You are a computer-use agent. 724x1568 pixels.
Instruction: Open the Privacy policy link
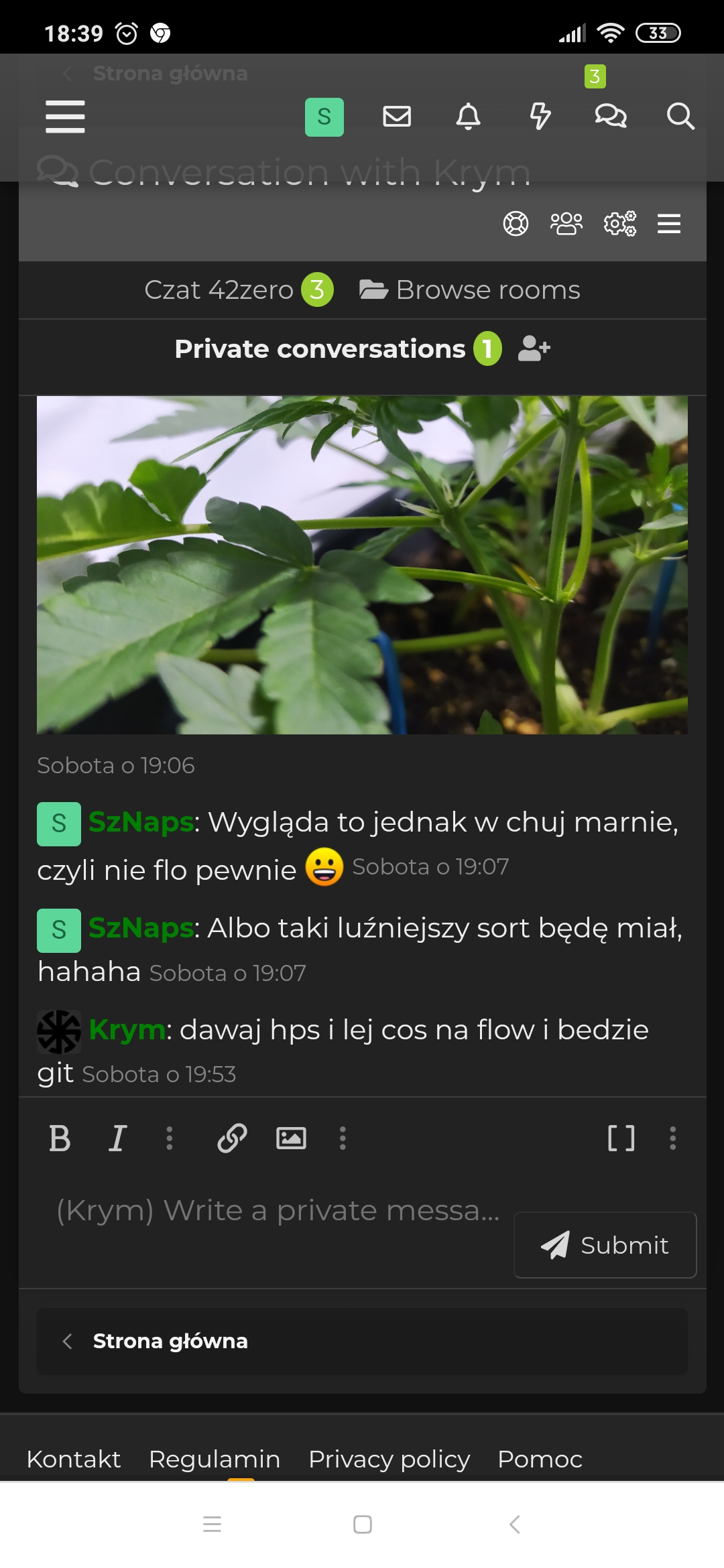coord(389,1458)
